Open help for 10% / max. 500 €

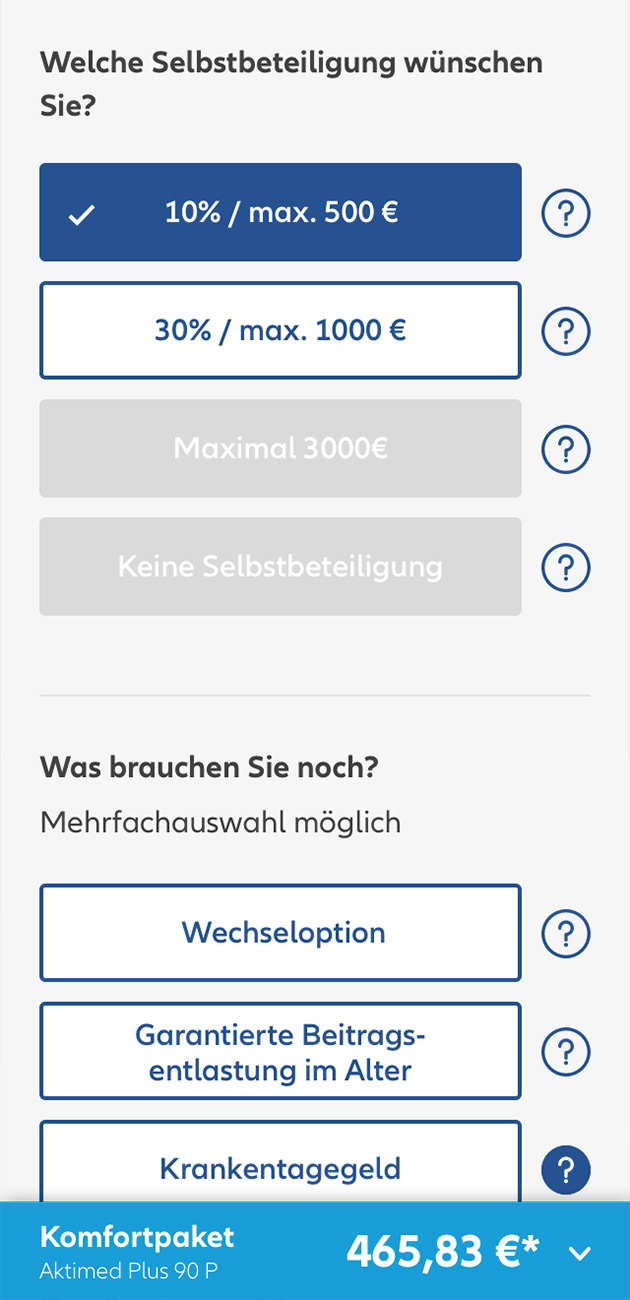[x=566, y=213]
